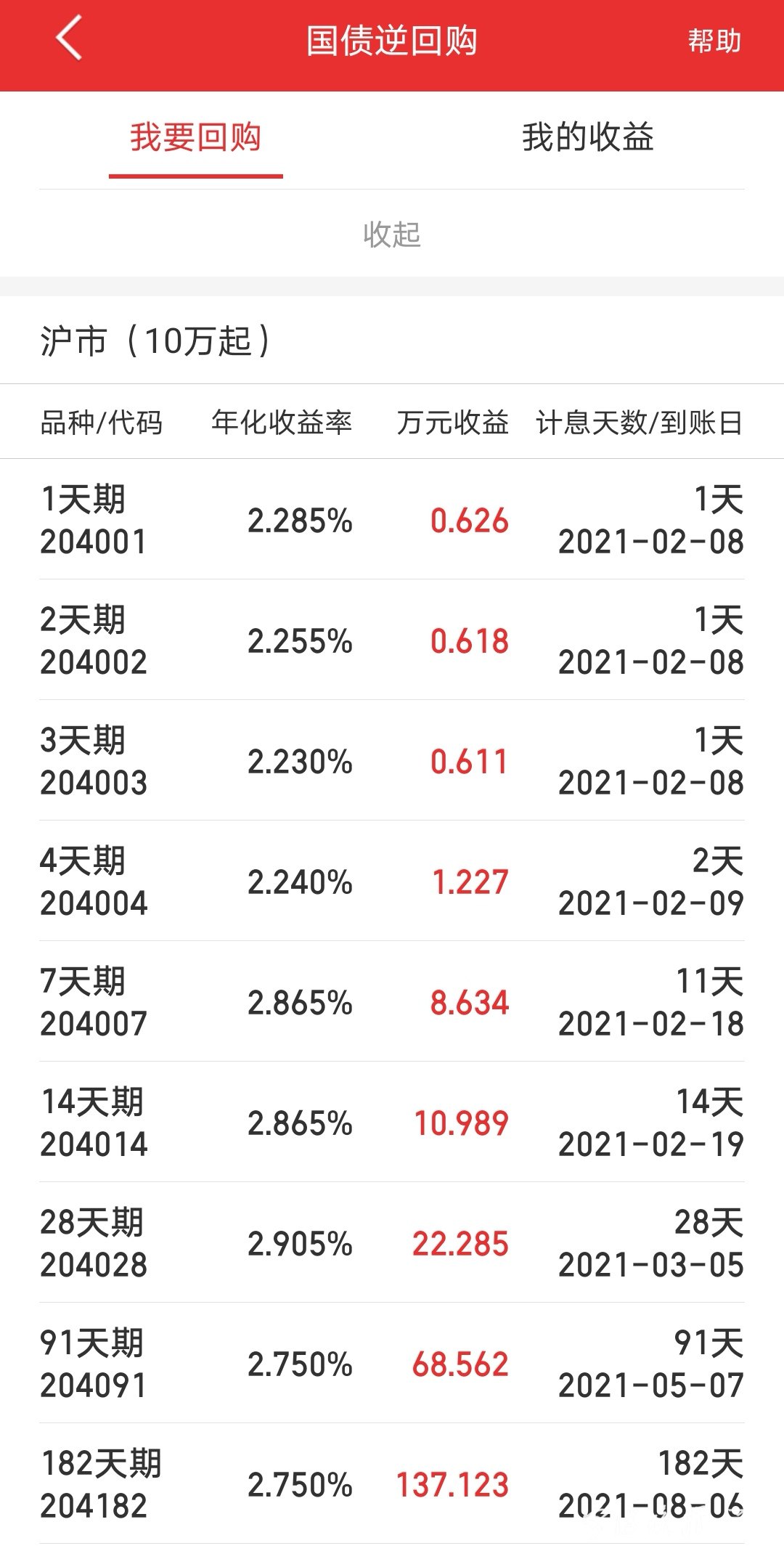This screenshot has height=1551, width=784.
Task: Choose the 91天期 204091 product
Action: (392, 1363)
